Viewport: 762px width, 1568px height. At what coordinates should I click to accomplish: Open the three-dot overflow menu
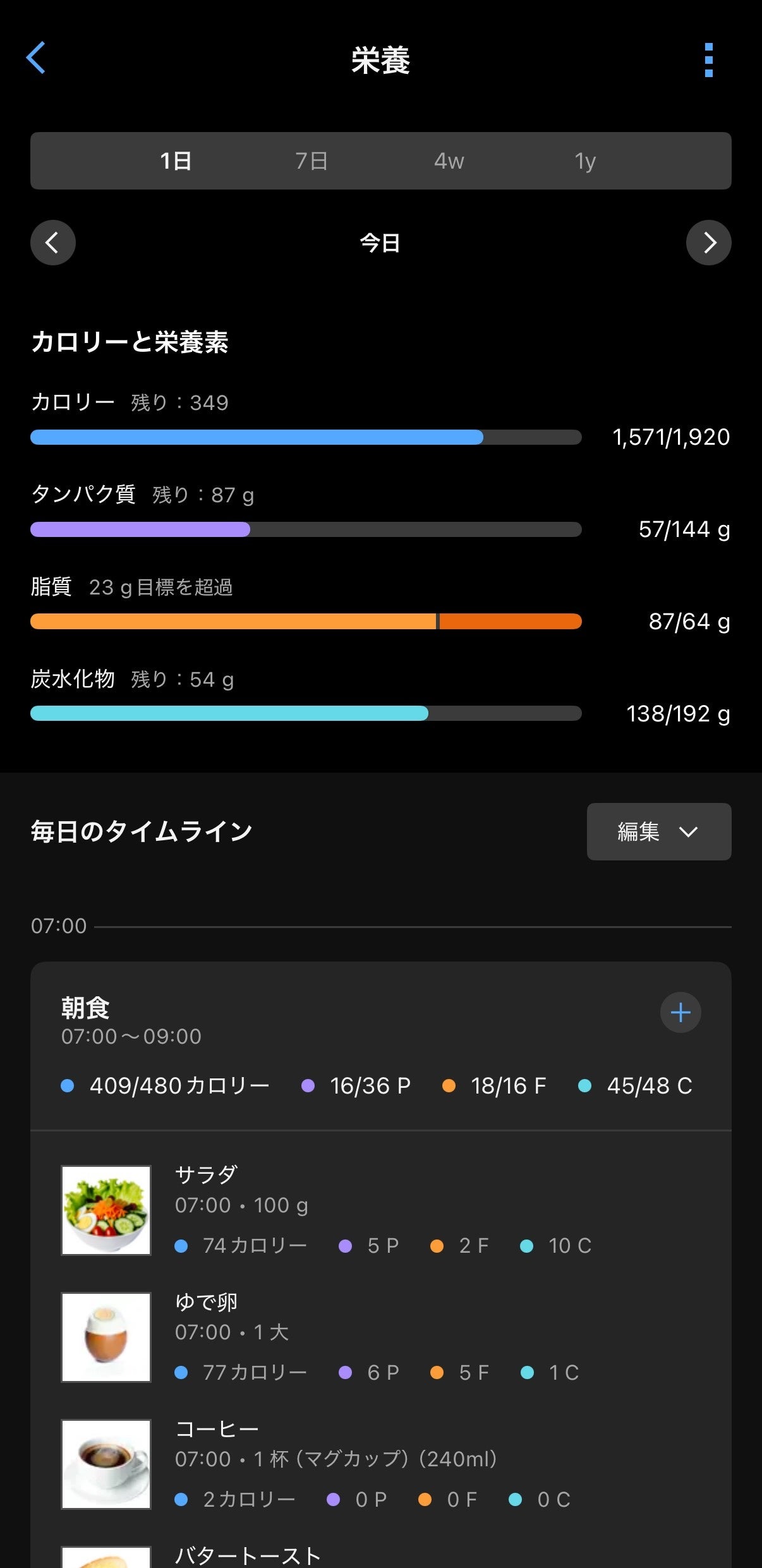pos(708,61)
